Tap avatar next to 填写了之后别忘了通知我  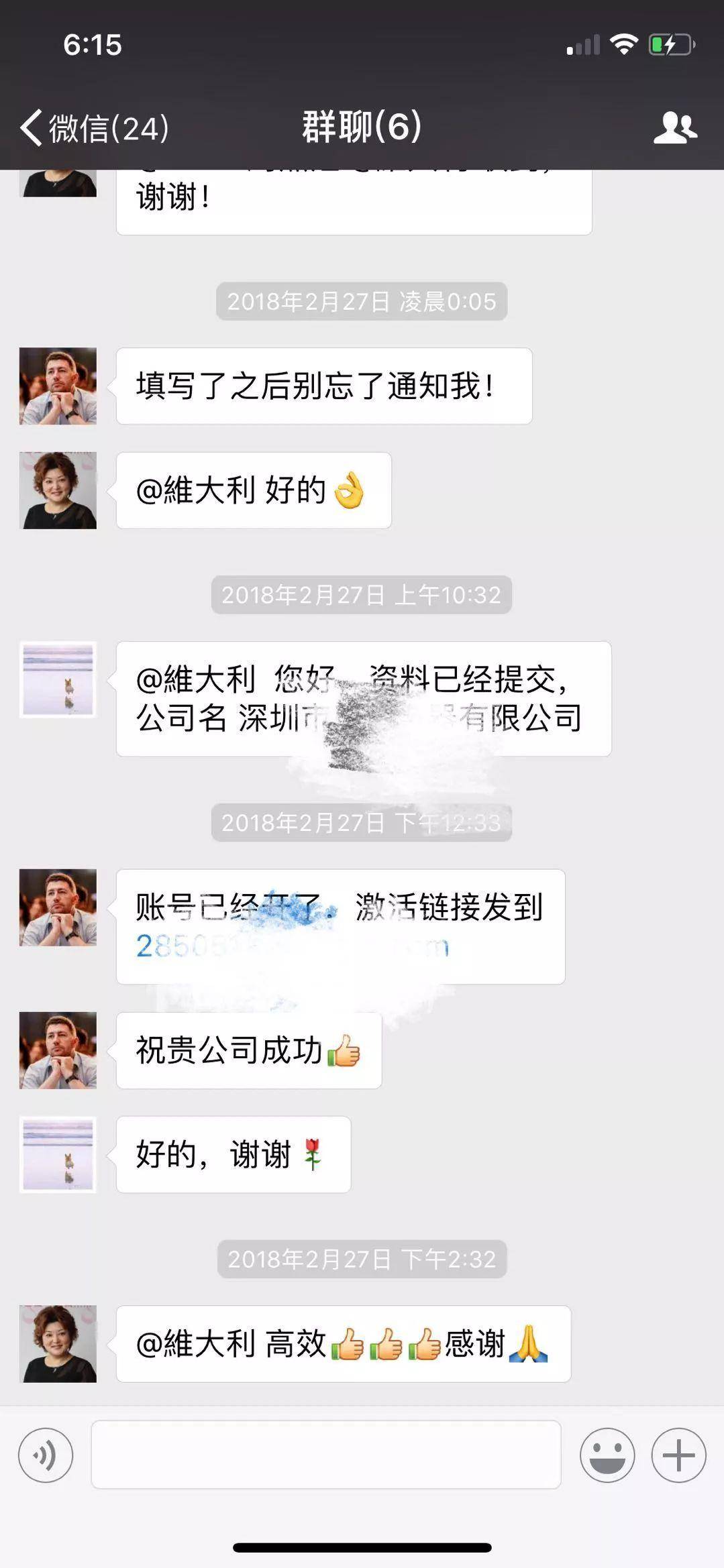[x=58, y=386]
